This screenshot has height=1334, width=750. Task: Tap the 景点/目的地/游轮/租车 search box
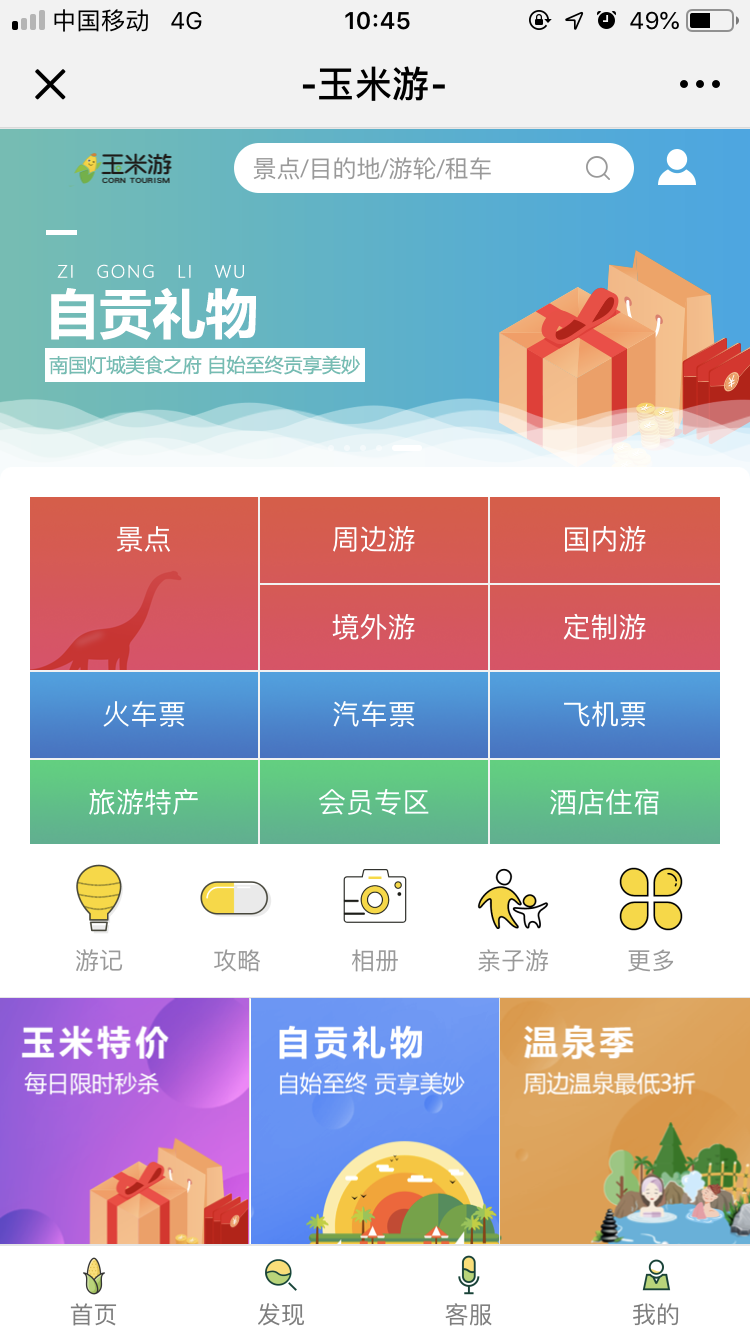coord(420,168)
